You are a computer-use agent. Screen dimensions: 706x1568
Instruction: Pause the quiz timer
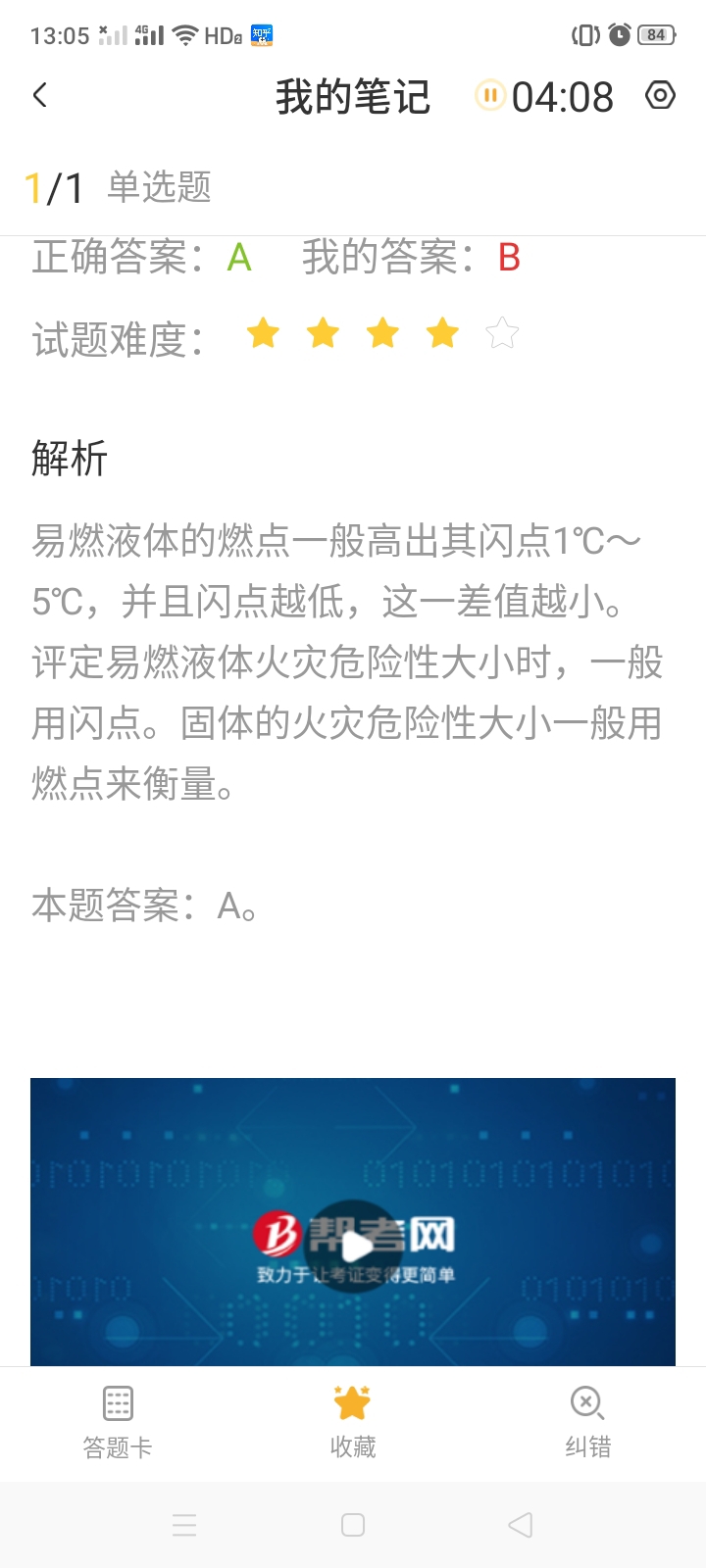click(x=489, y=96)
